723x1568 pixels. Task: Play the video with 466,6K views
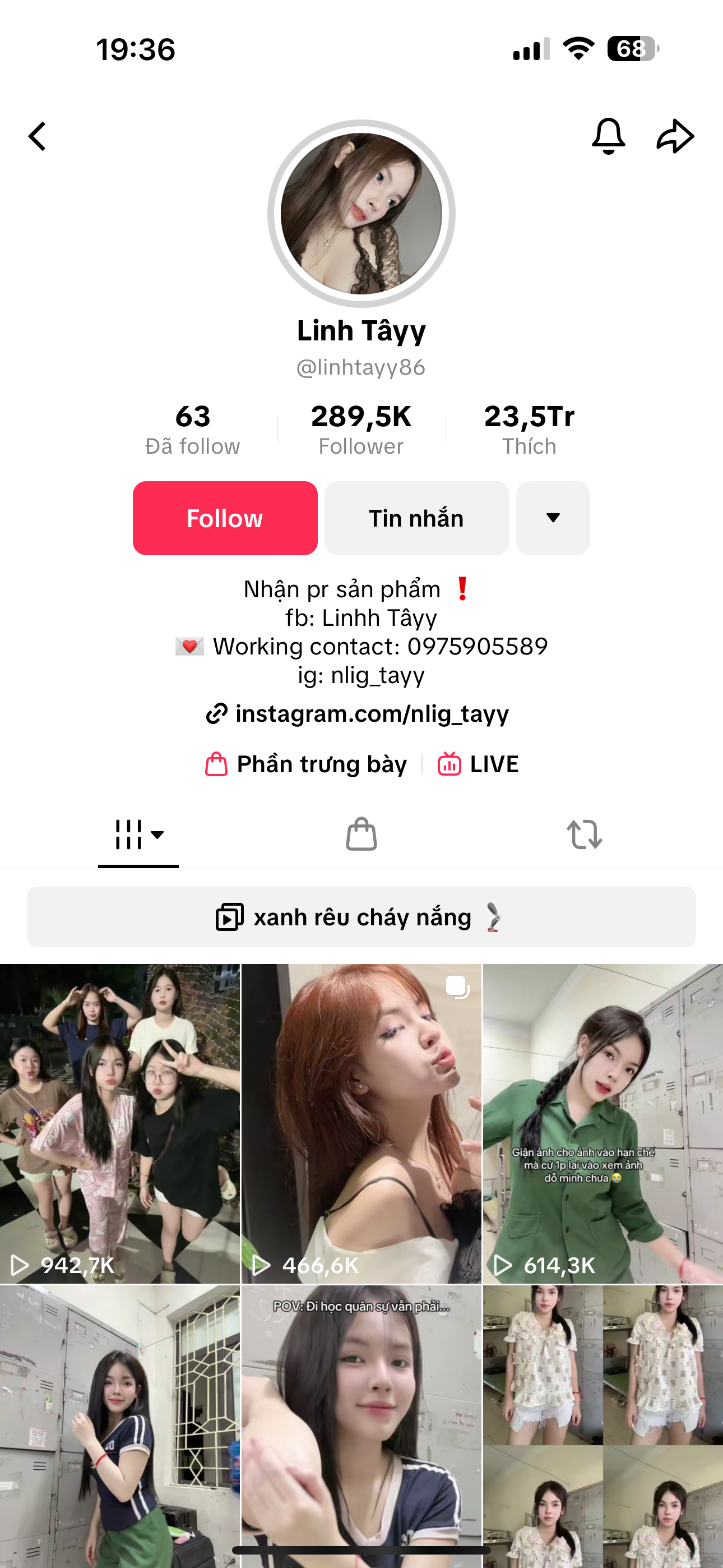(x=361, y=1124)
